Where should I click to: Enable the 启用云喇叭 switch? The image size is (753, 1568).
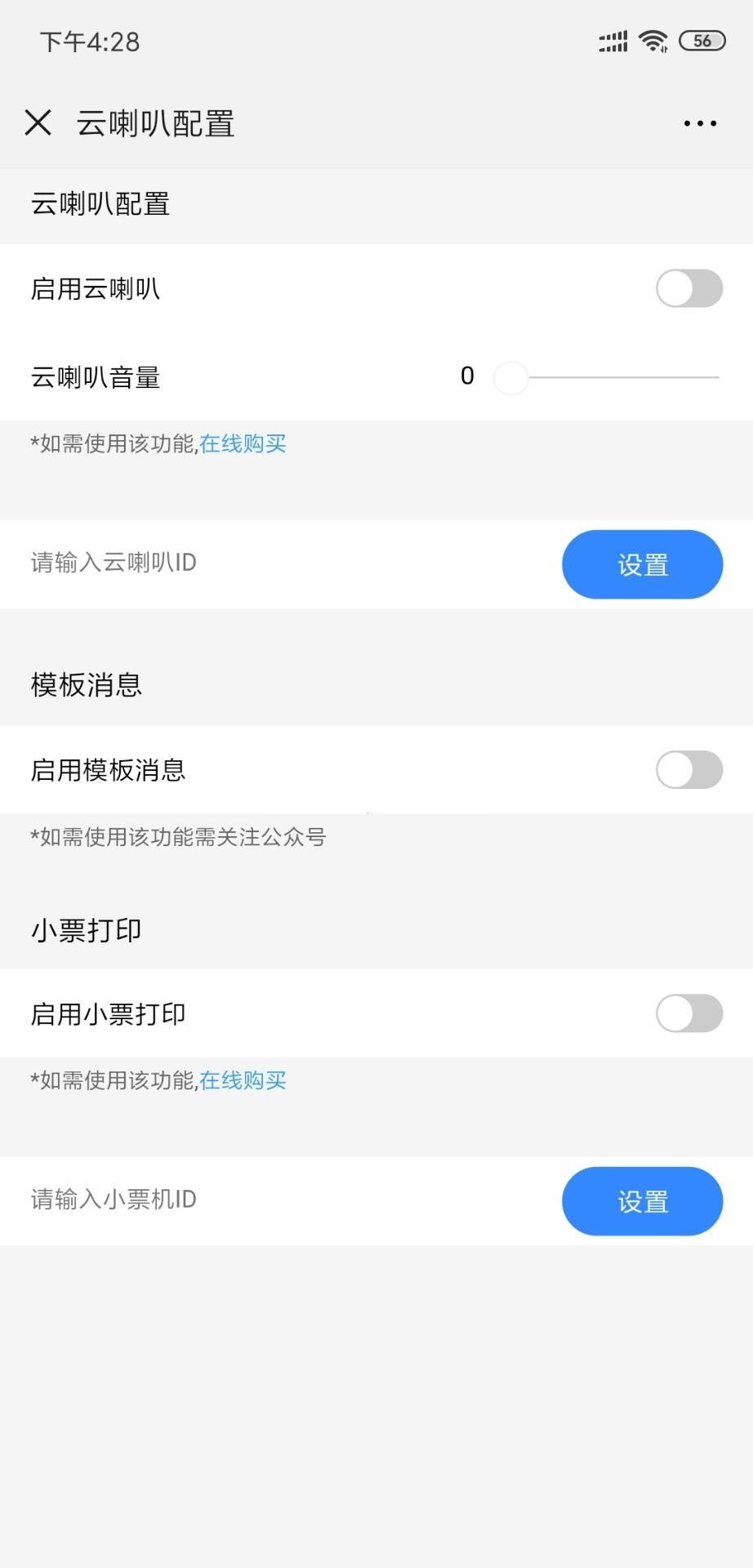click(688, 288)
